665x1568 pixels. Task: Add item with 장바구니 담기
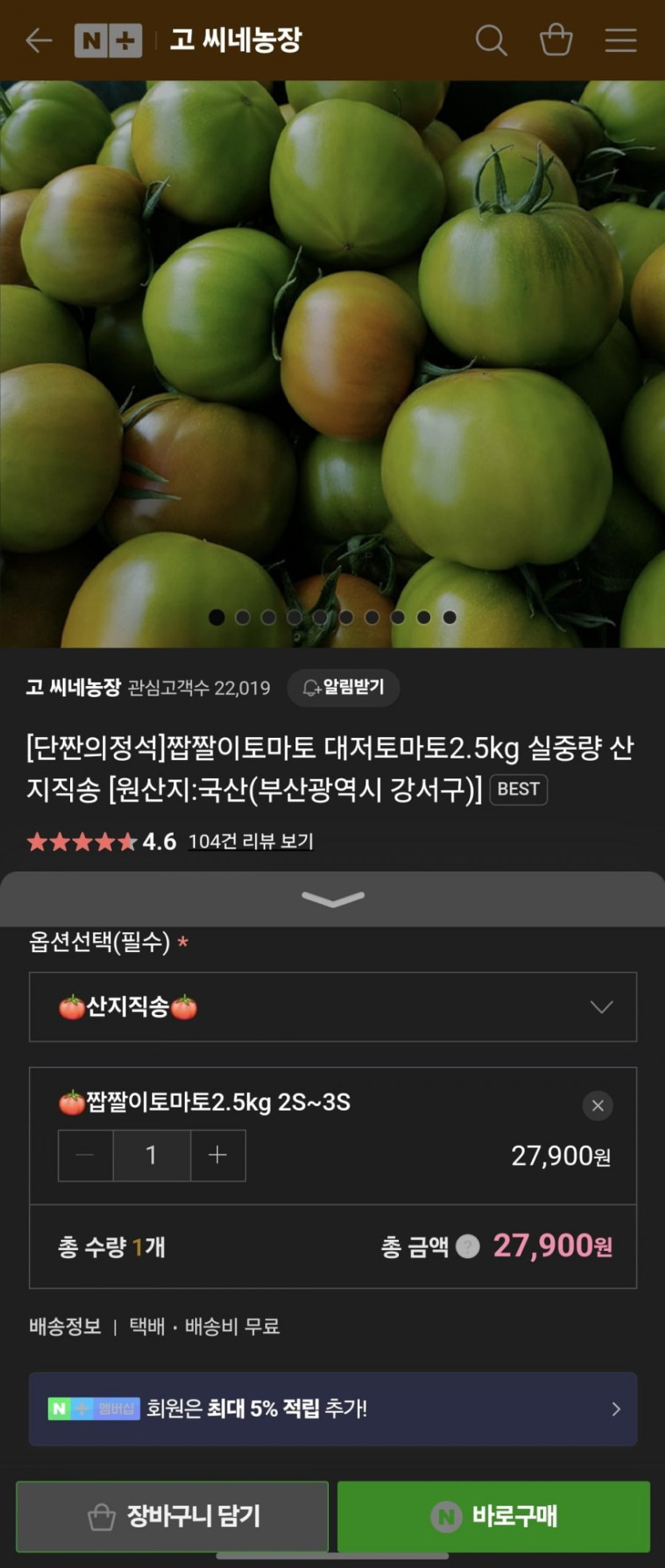click(172, 1516)
